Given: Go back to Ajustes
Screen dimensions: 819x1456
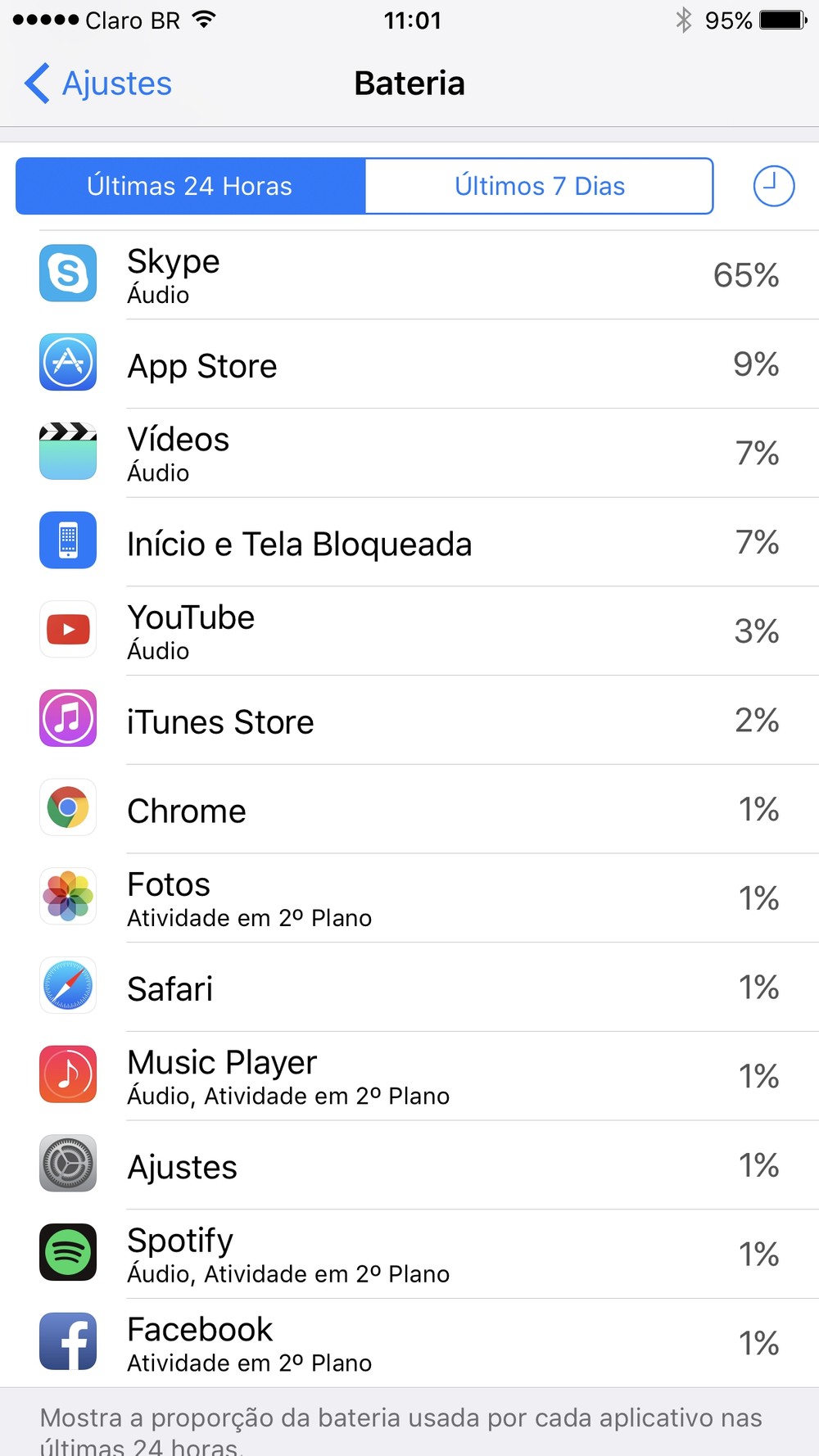Looking at the screenshot, I should 98,84.
